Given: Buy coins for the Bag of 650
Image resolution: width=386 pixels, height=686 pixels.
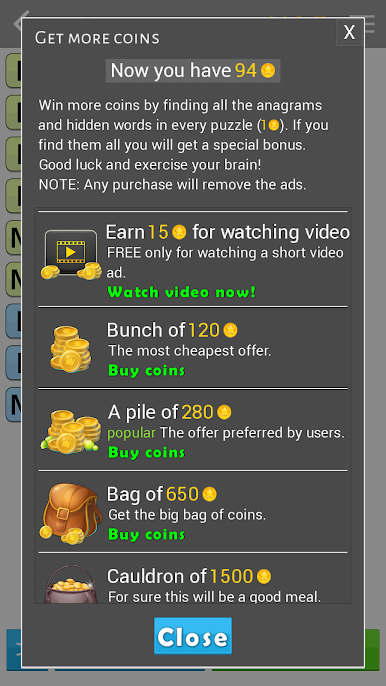Looking at the screenshot, I should 147,534.
